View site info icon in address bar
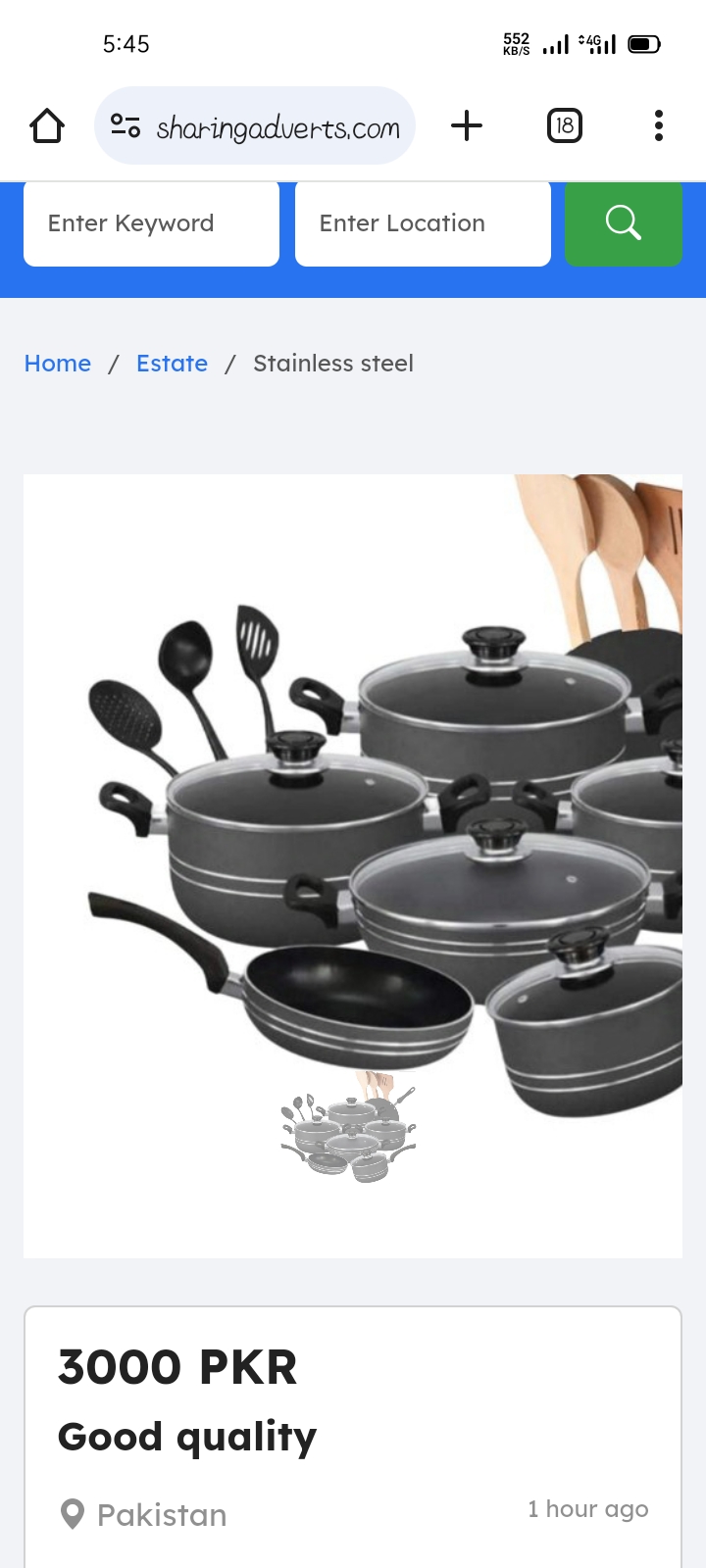The image size is (706, 1568). [126, 126]
